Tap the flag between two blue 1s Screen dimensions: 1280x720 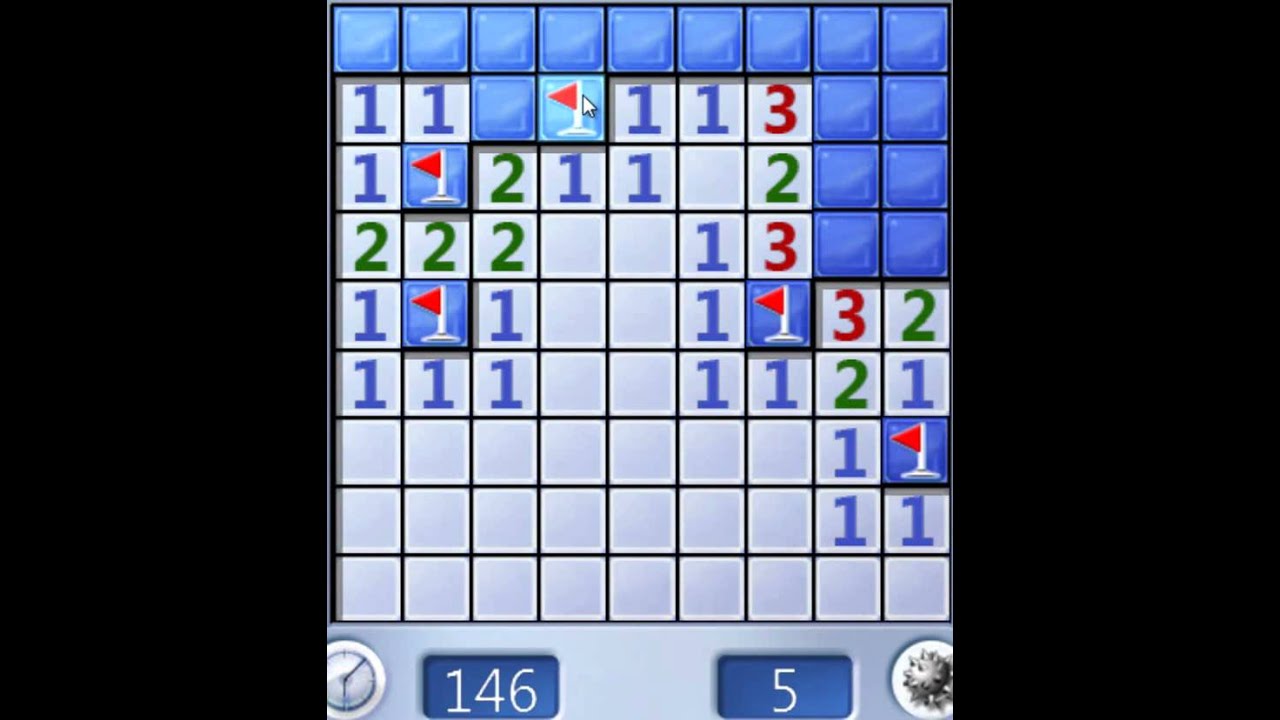(435, 314)
